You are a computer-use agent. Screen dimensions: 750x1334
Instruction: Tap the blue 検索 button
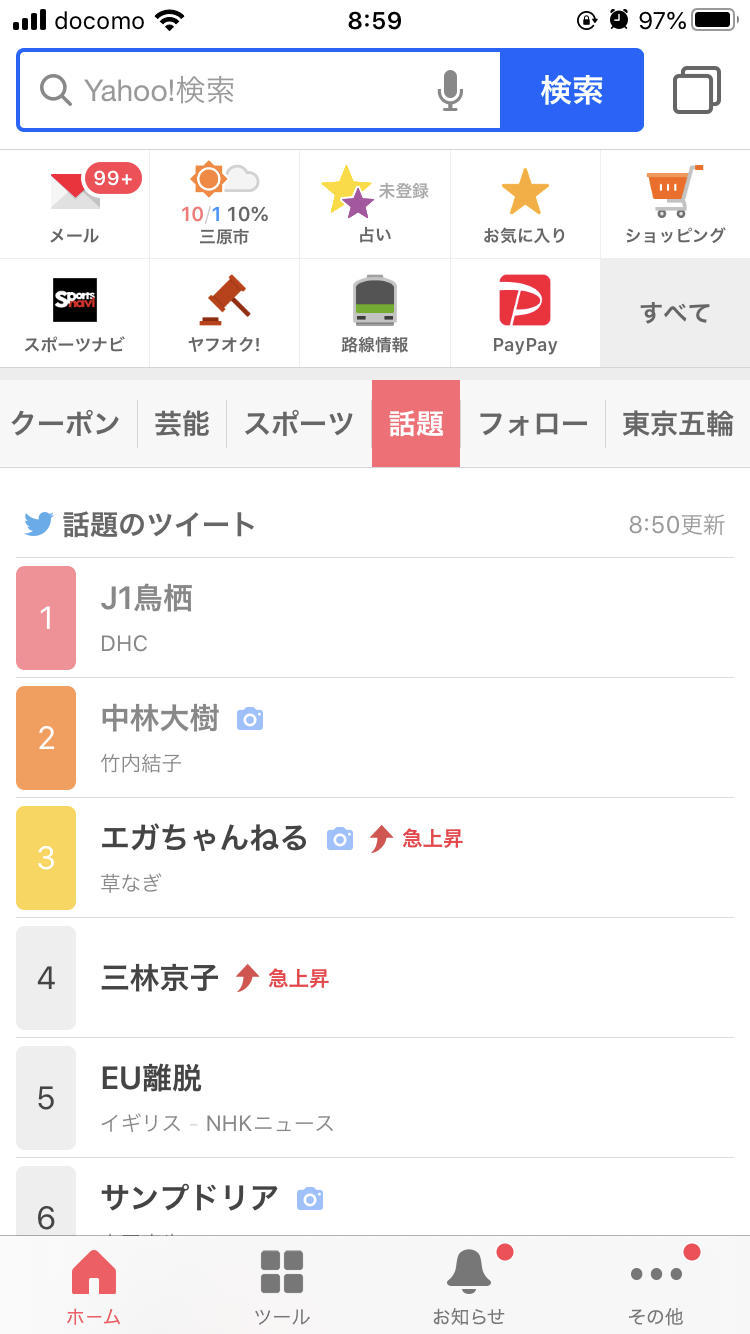coord(572,91)
